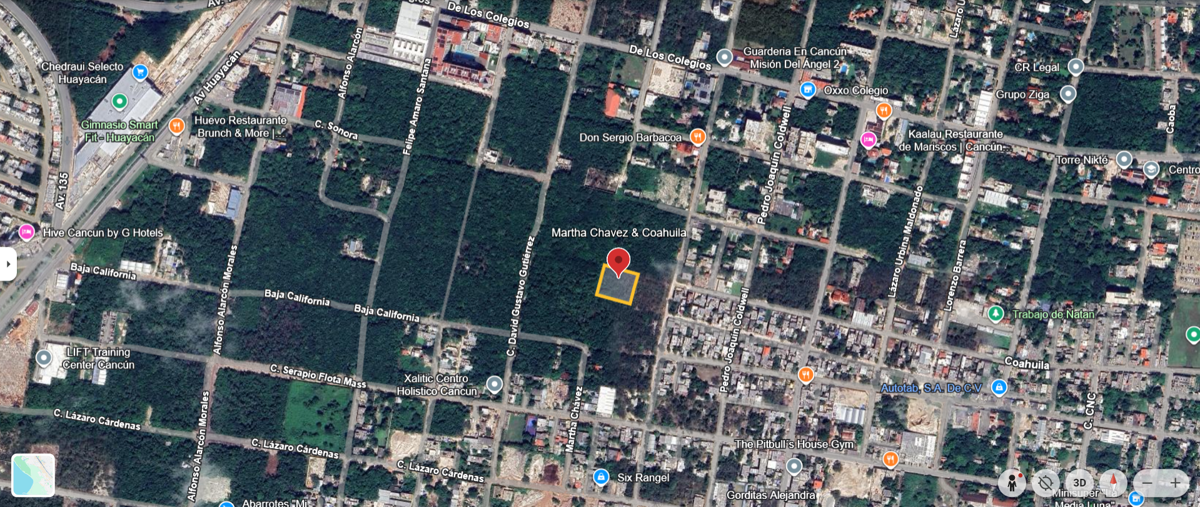This screenshot has height=507, width=1200.
Task: Zoom out with the minus button
Action: 1146,482
